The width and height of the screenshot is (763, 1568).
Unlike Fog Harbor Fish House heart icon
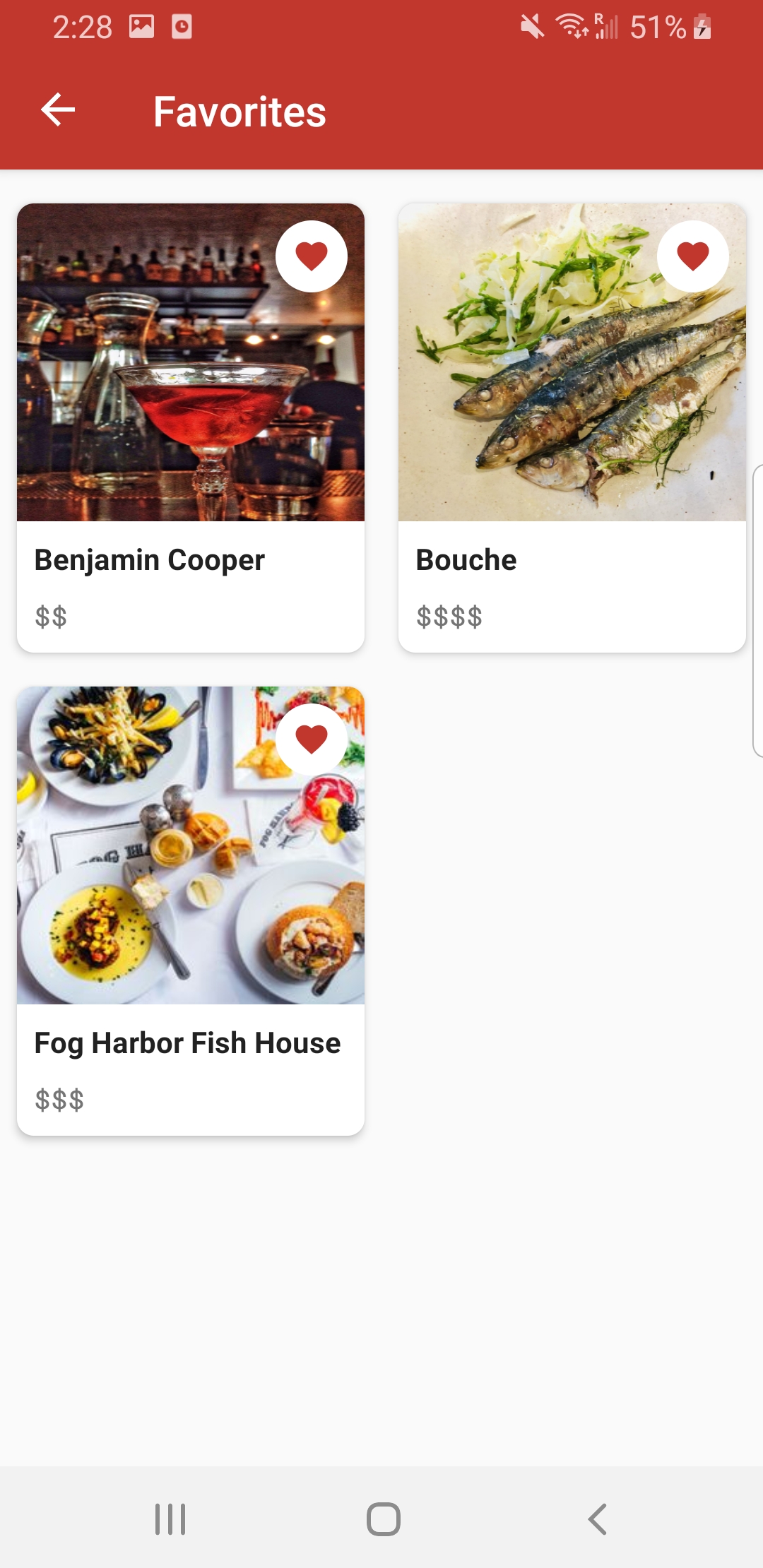pyautogui.click(x=311, y=739)
